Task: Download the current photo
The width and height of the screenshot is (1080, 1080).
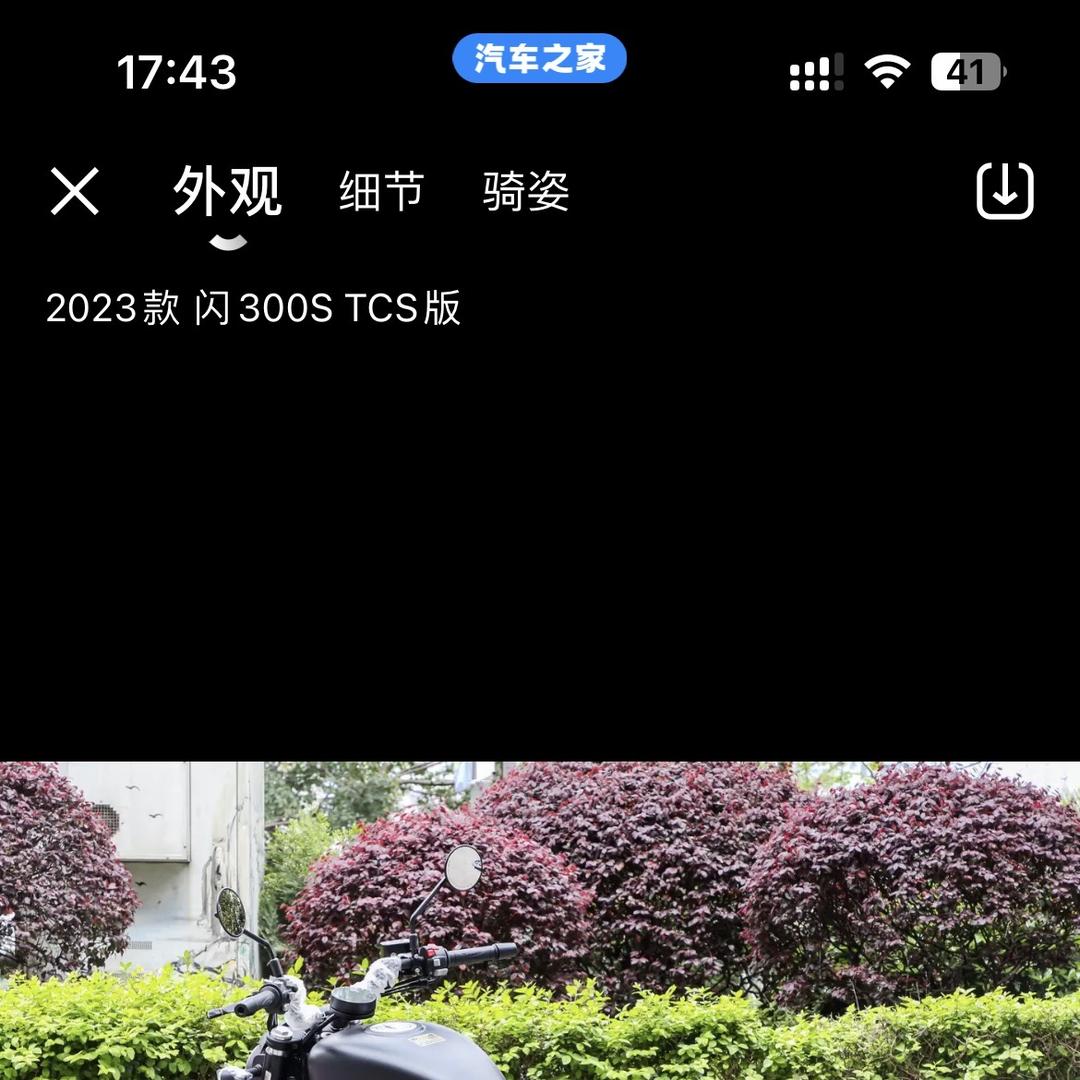Action: point(1004,191)
